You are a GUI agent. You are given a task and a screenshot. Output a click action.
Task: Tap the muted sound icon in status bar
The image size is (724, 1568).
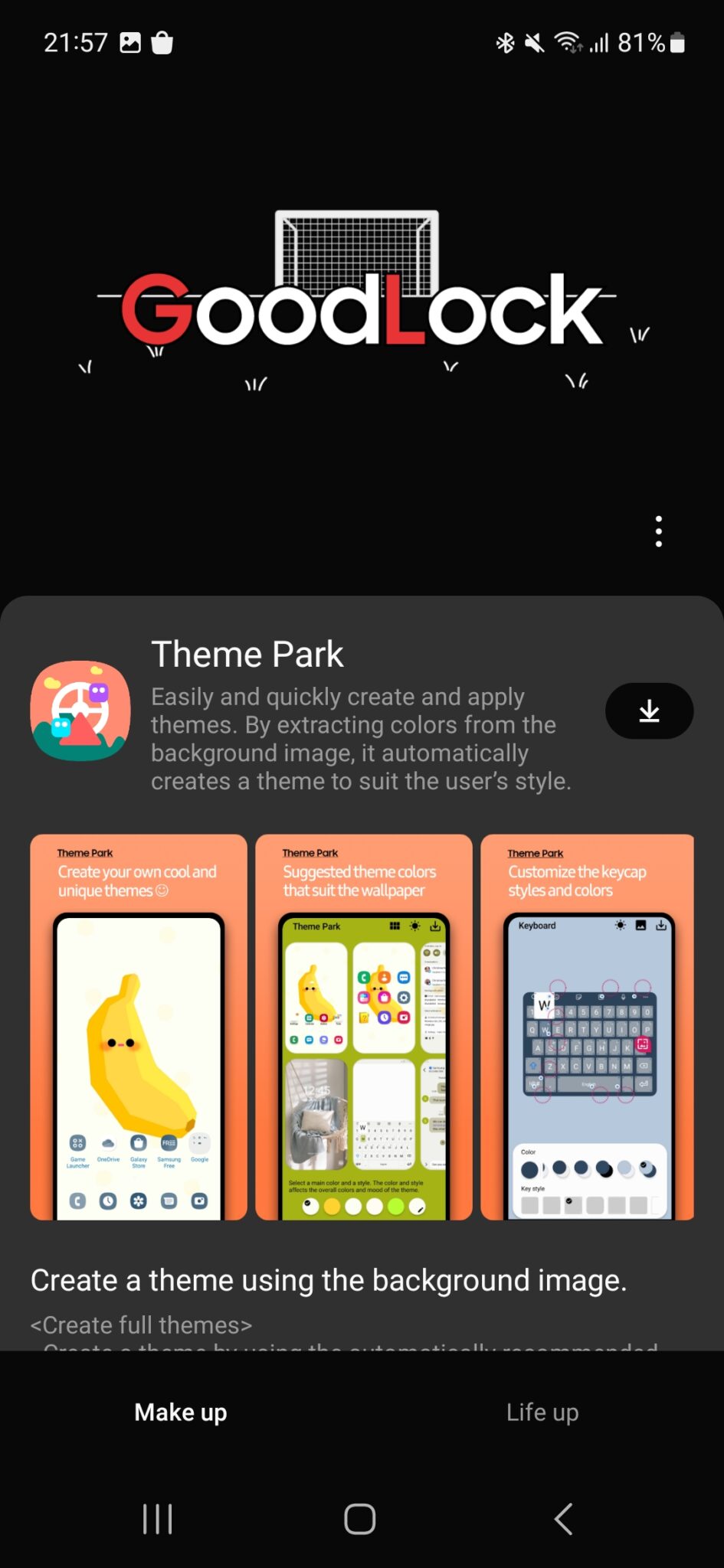tap(535, 42)
